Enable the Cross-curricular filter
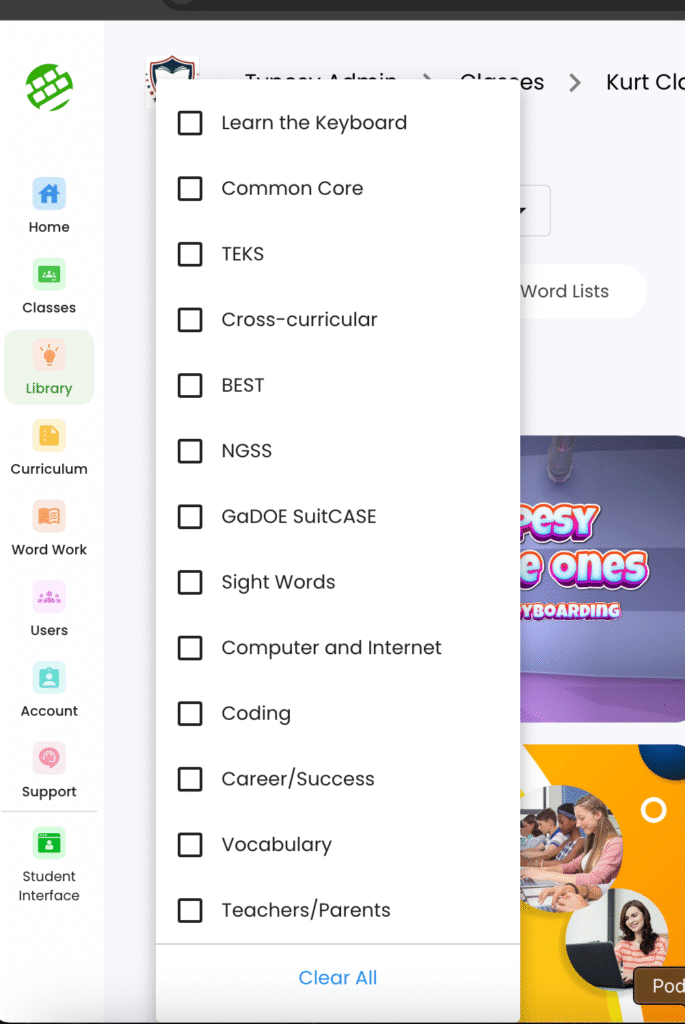This screenshot has height=1024, width=685. click(x=190, y=320)
